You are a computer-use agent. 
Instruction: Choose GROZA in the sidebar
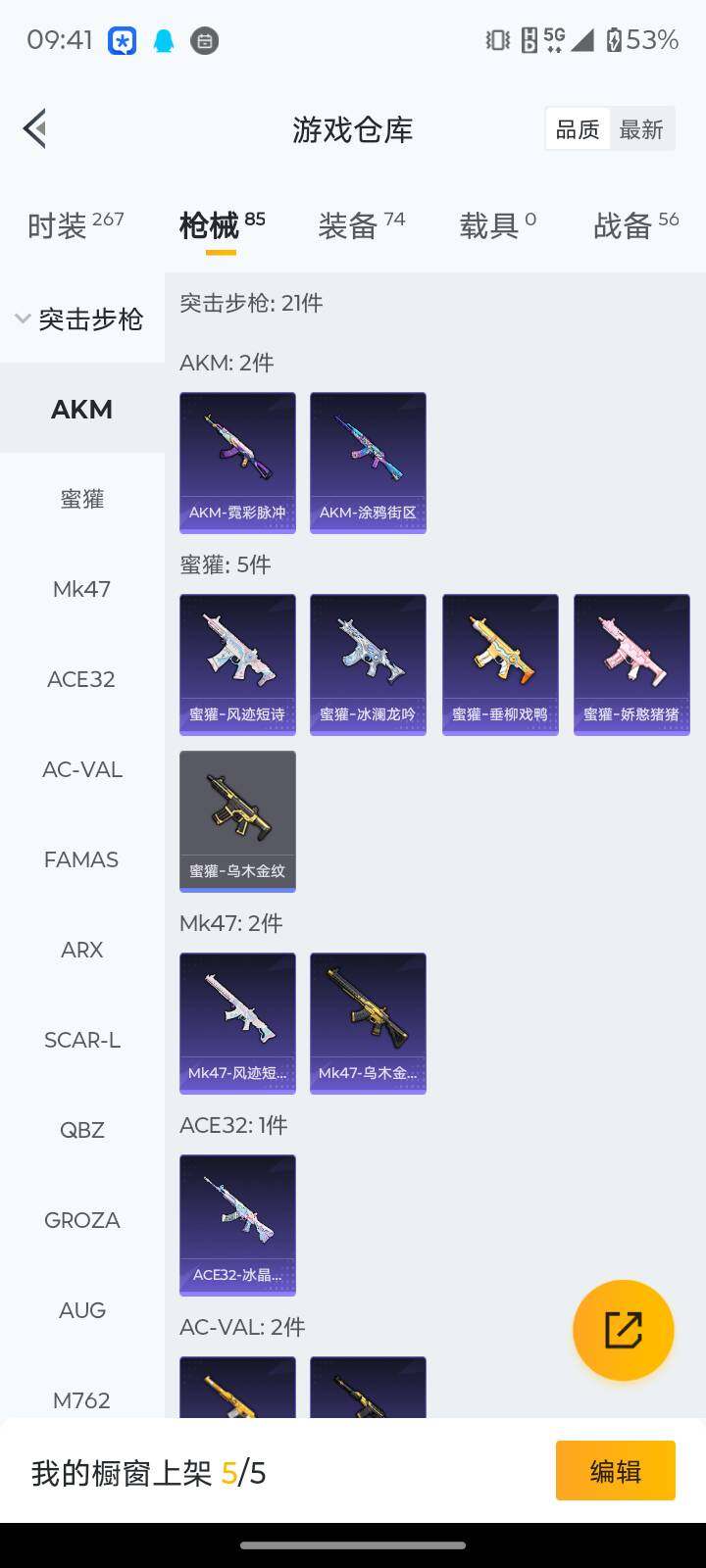(x=82, y=1220)
